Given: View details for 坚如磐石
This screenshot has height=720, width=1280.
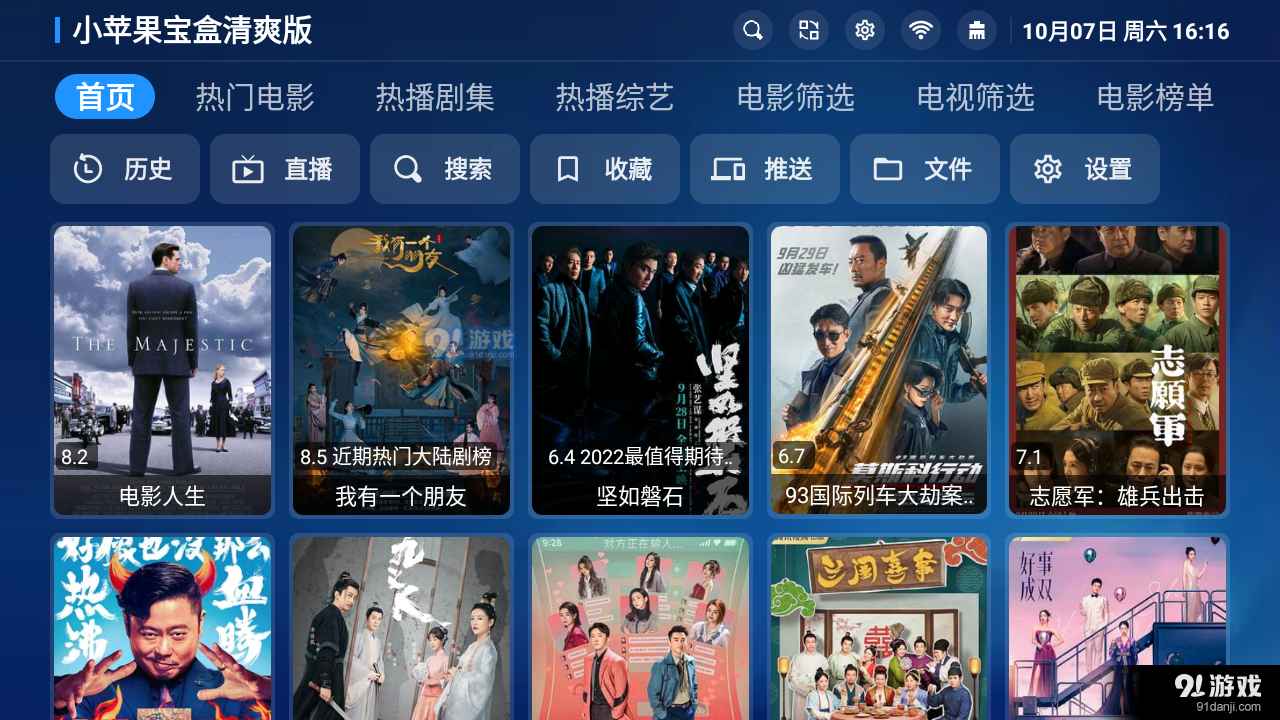Looking at the screenshot, I should (640, 370).
